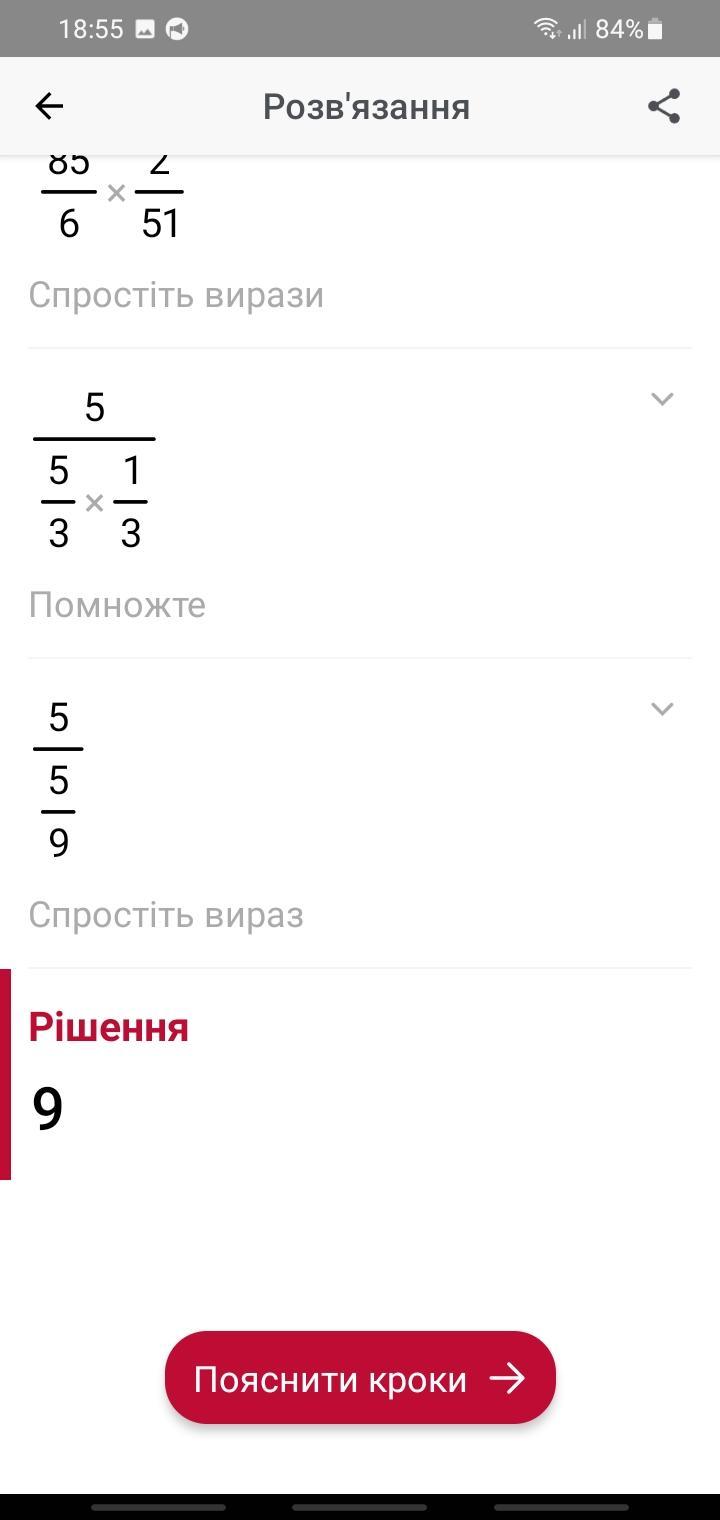Share the solution via share icon
Image resolution: width=720 pixels, height=1520 pixels.
(x=664, y=106)
